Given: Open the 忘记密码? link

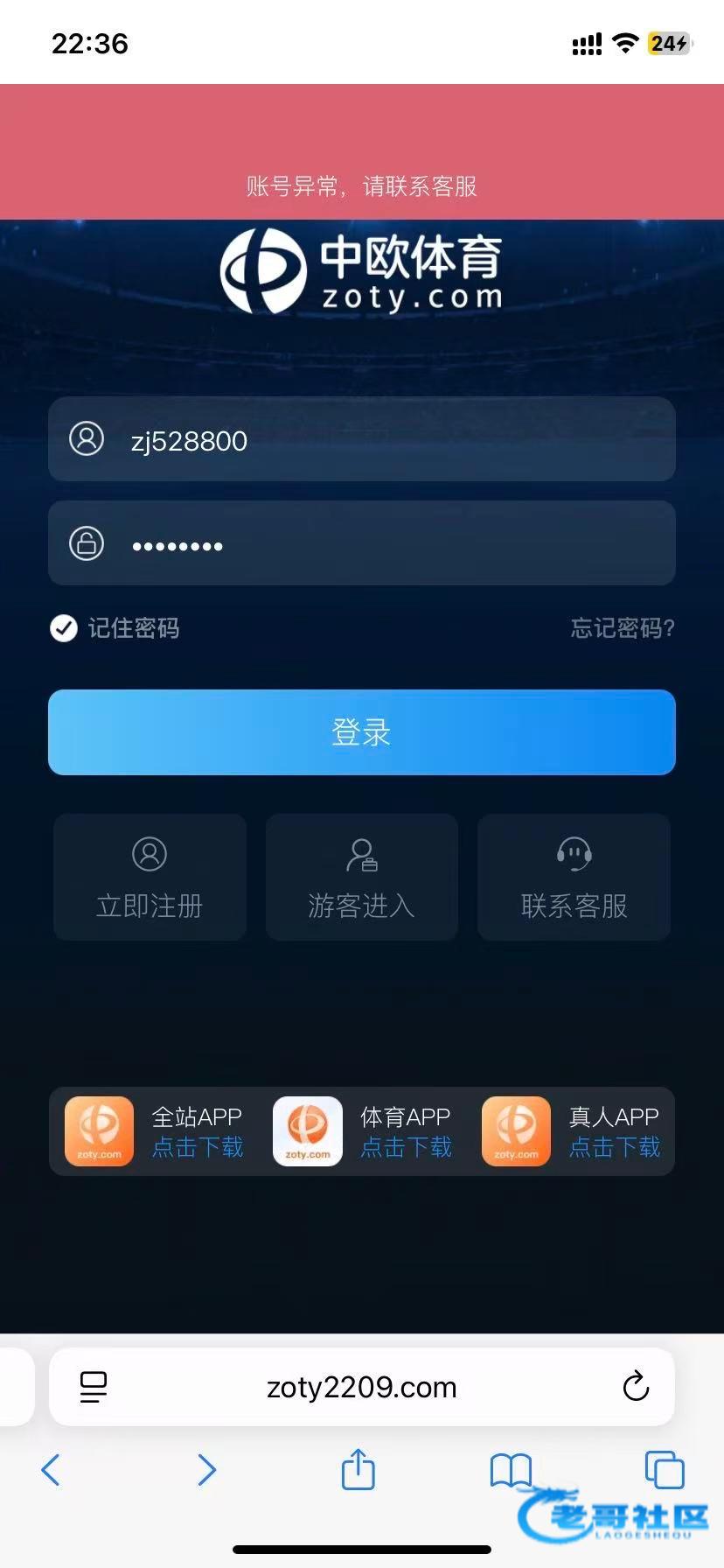Looking at the screenshot, I should (x=622, y=628).
